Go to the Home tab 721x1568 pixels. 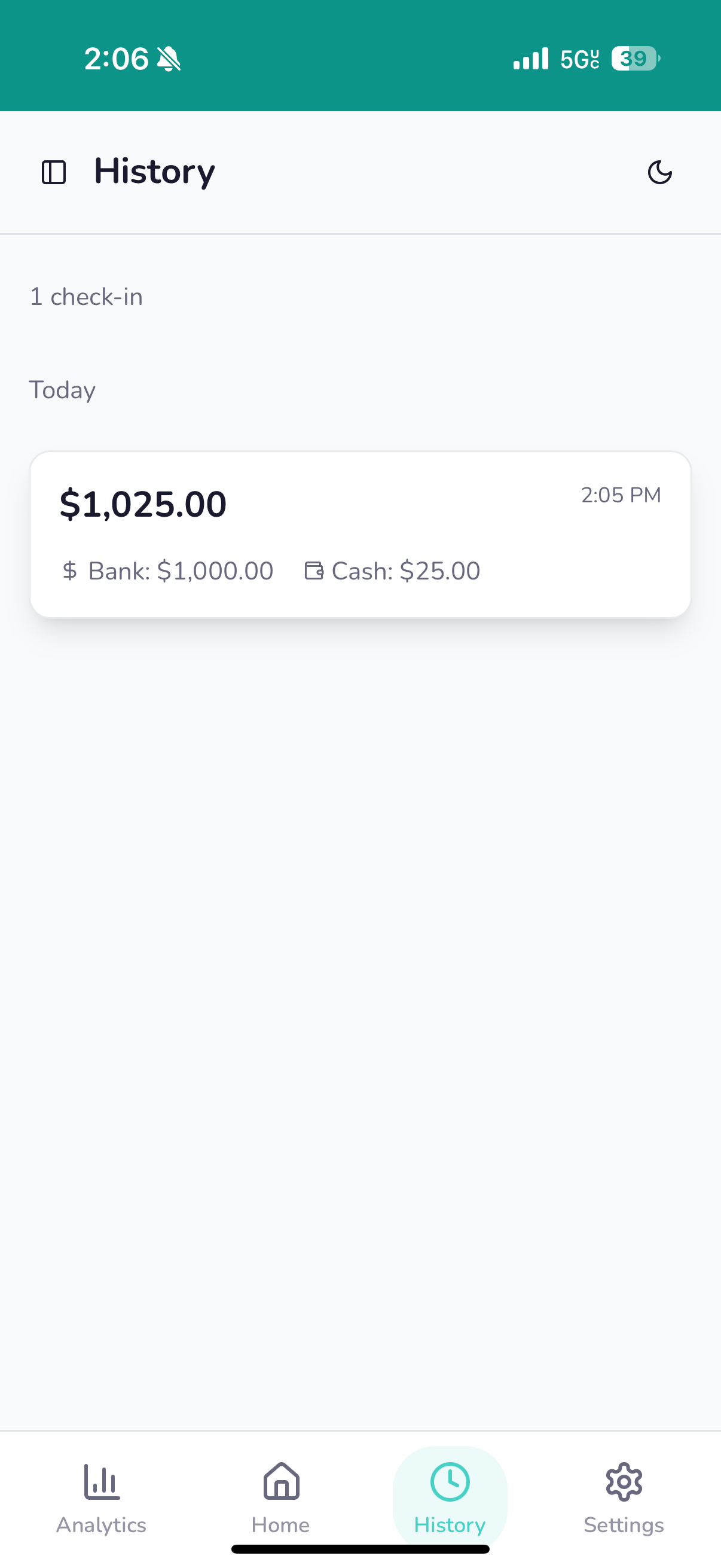[x=281, y=1497]
